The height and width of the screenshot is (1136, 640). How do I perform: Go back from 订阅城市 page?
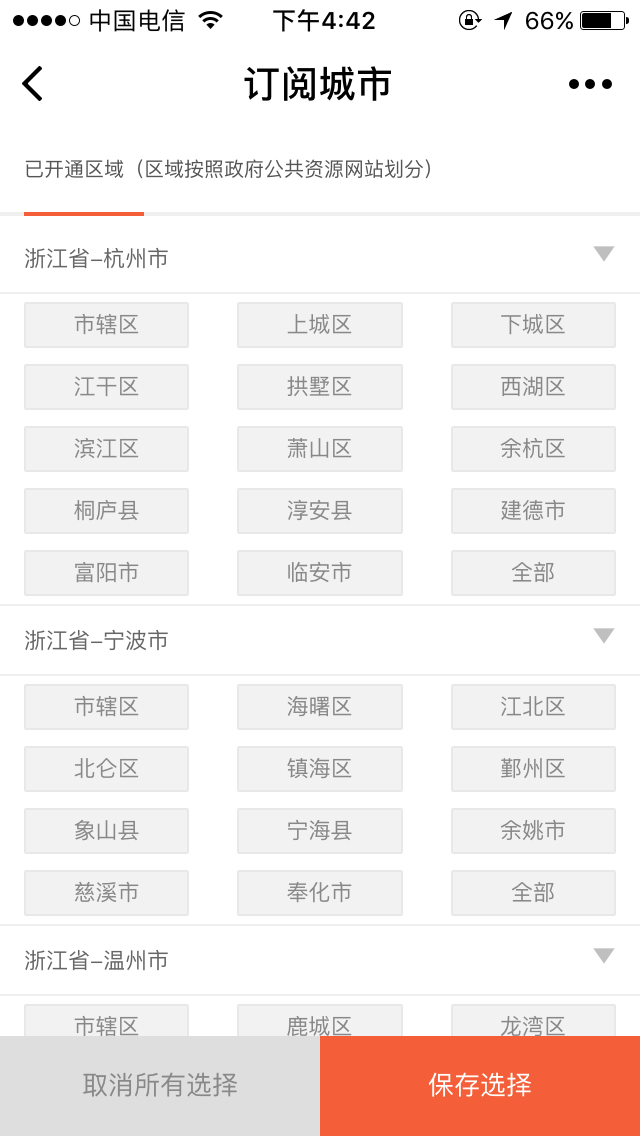[33, 83]
